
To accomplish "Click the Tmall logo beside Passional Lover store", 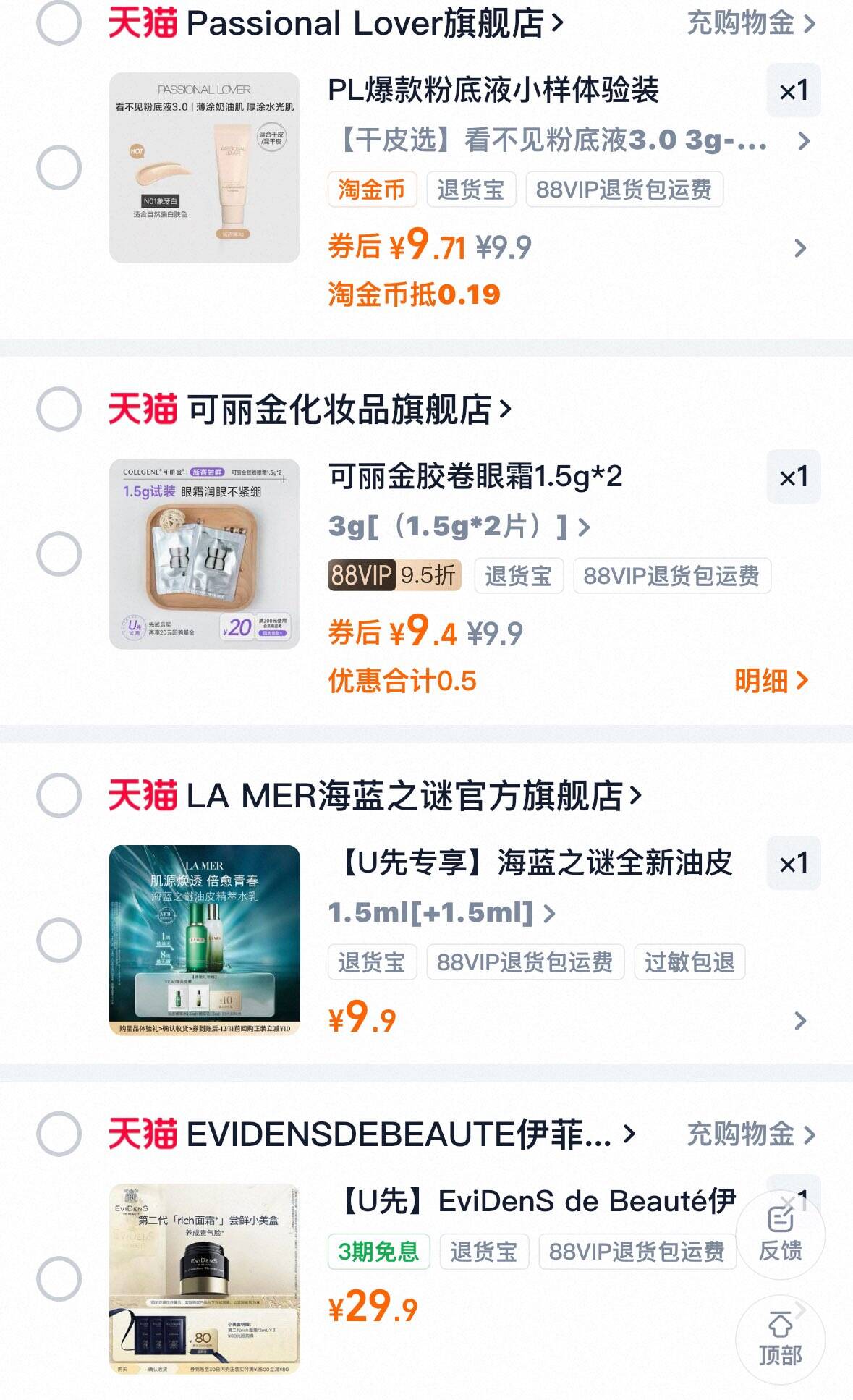I will coord(142,22).
